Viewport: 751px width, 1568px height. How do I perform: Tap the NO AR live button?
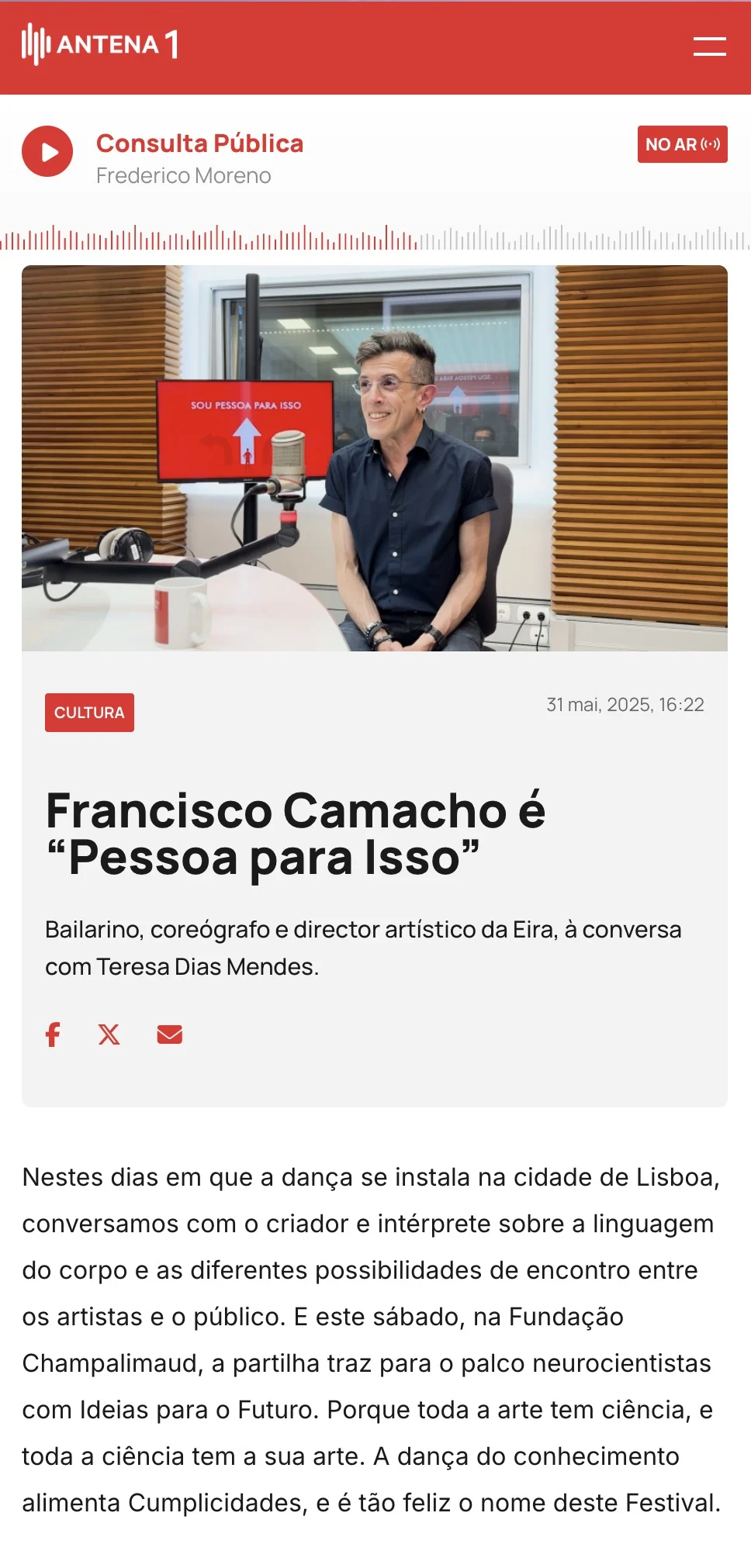[683, 144]
